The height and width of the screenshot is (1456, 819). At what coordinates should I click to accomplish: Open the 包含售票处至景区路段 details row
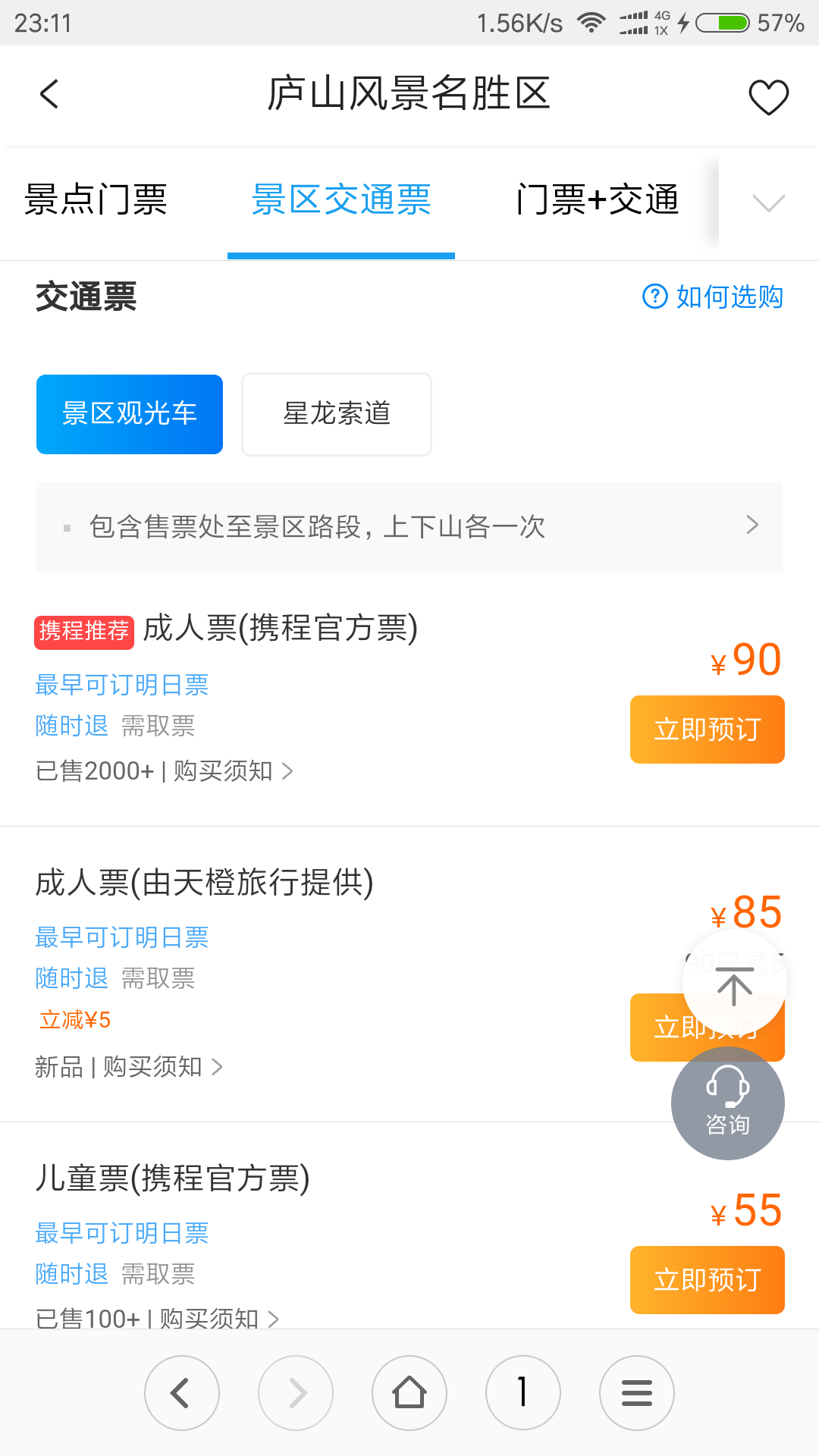click(x=409, y=526)
